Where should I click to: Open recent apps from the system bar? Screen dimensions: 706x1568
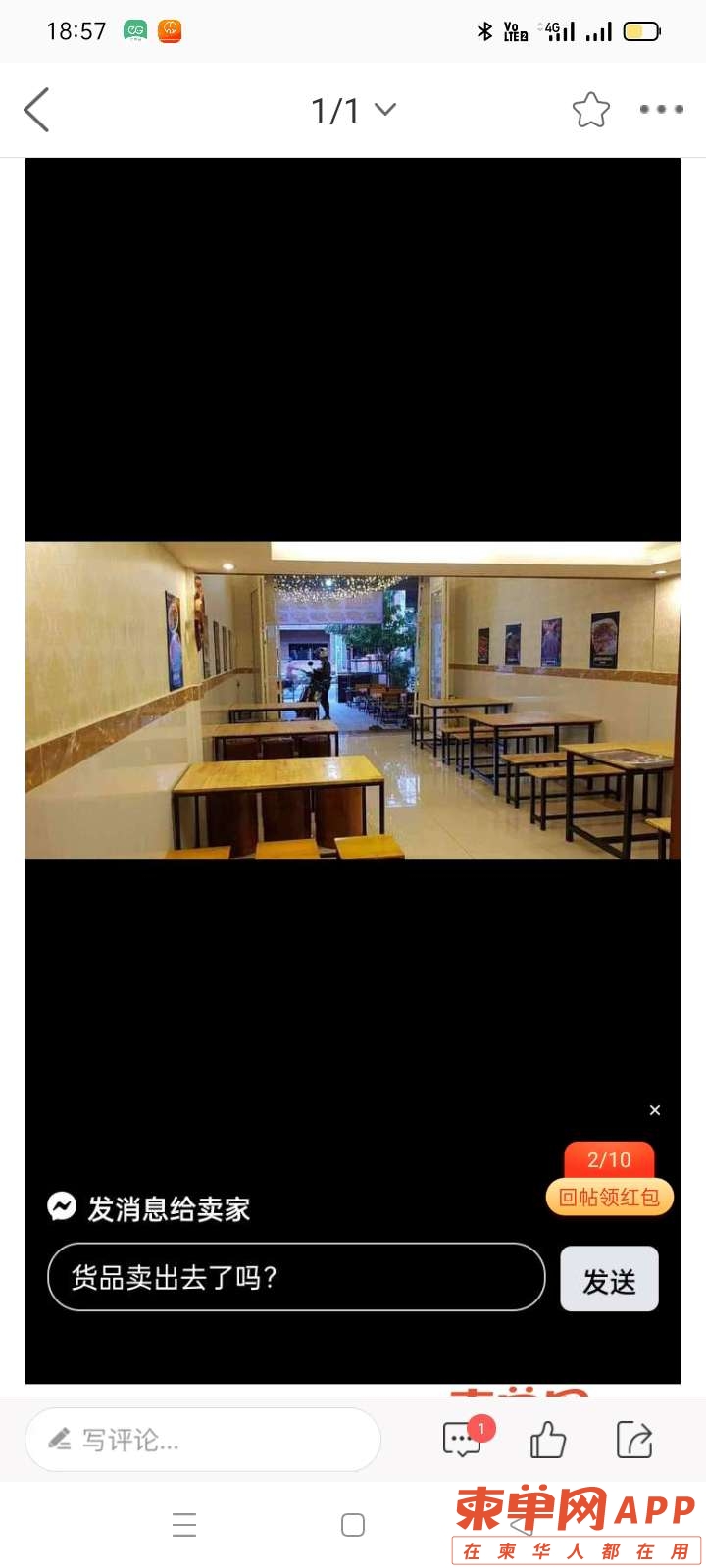click(184, 1525)
